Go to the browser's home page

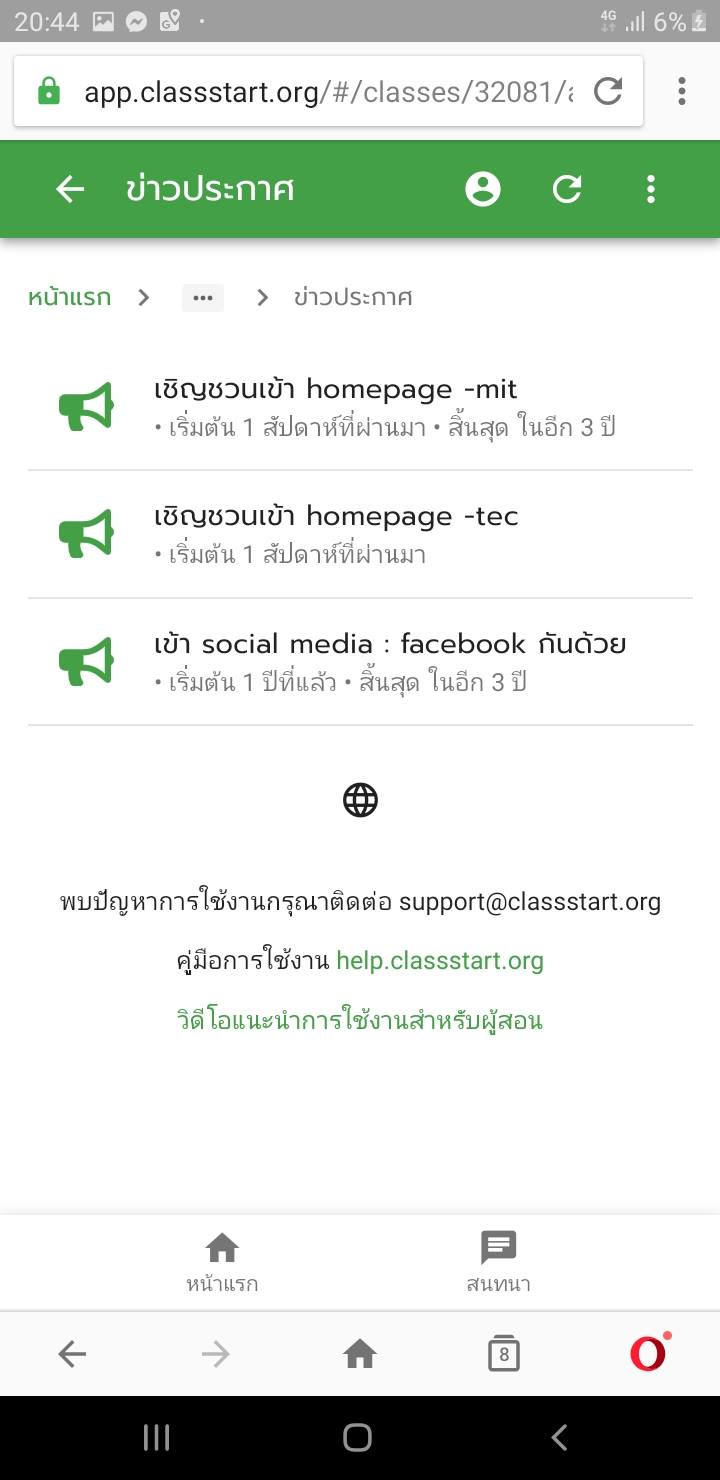(360, 1355)
